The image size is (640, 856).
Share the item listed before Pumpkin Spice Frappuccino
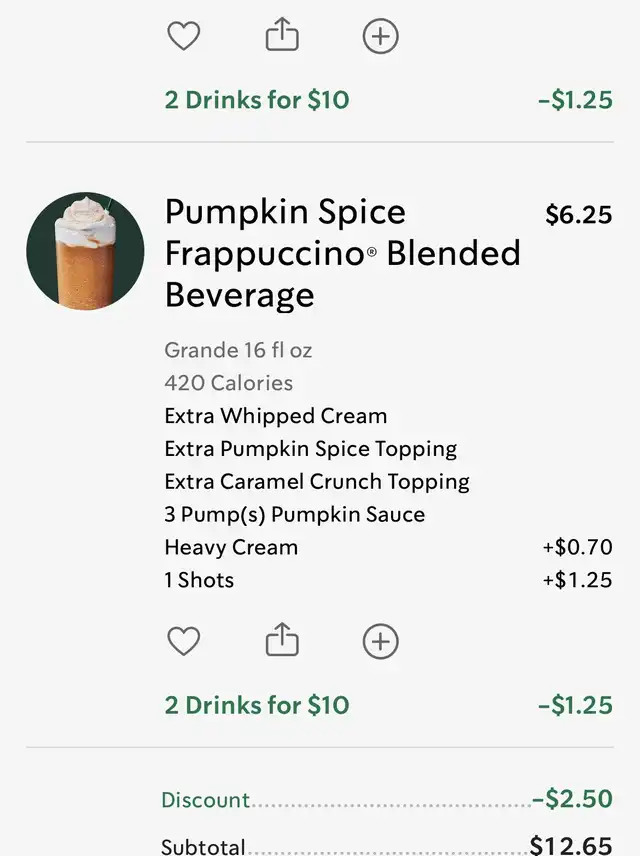point(282,36)
